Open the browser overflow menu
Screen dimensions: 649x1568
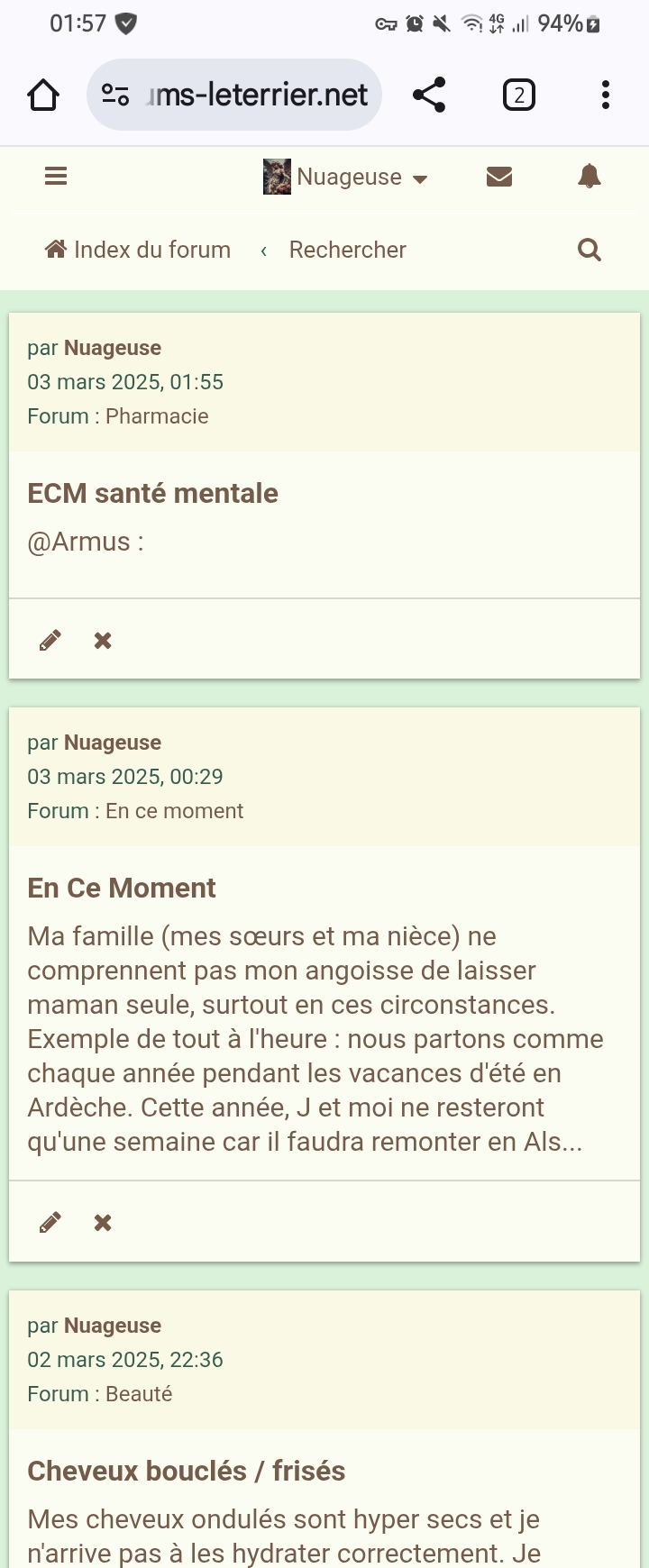(605, 95)
